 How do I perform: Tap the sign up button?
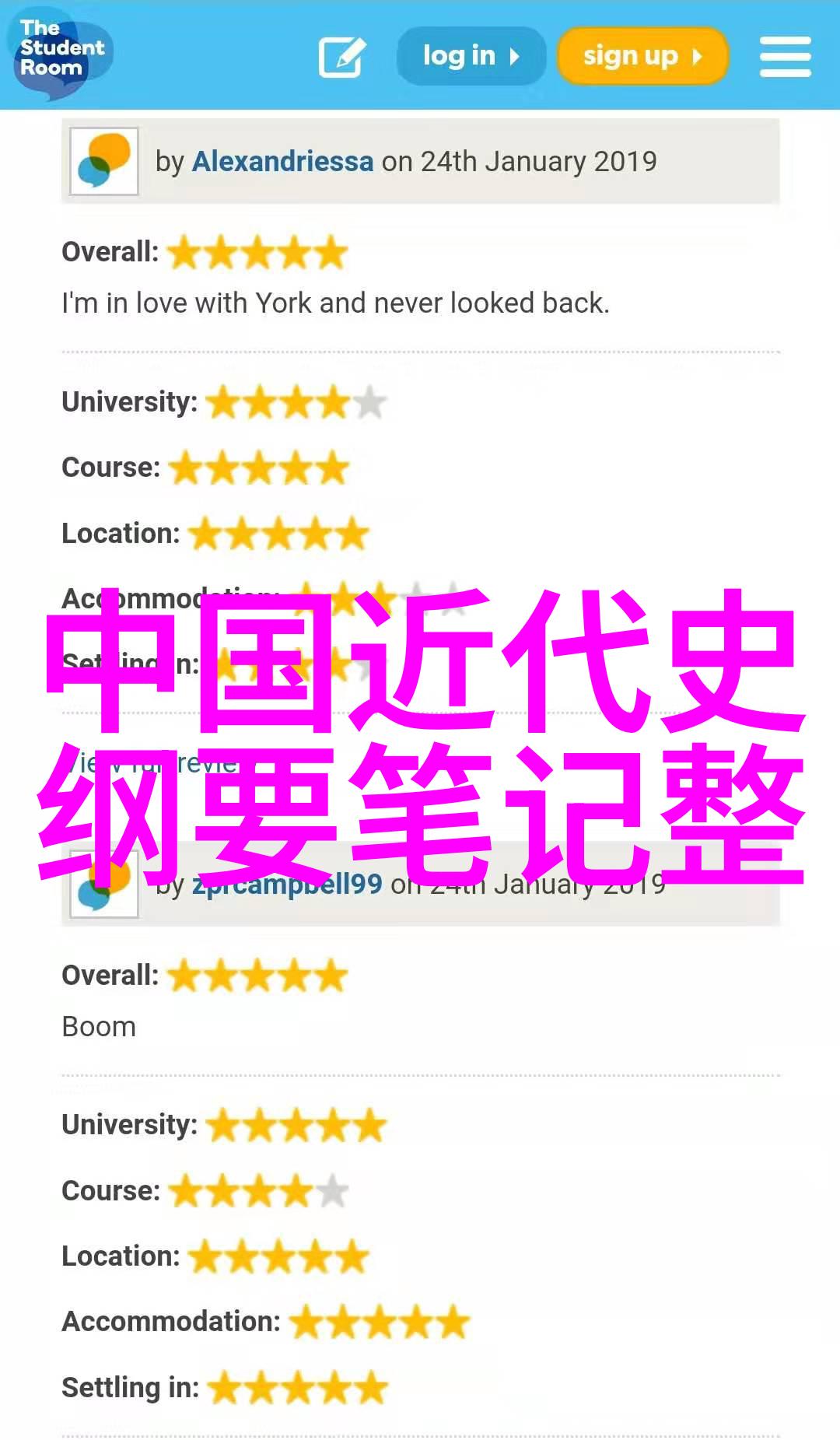(642, 56)
